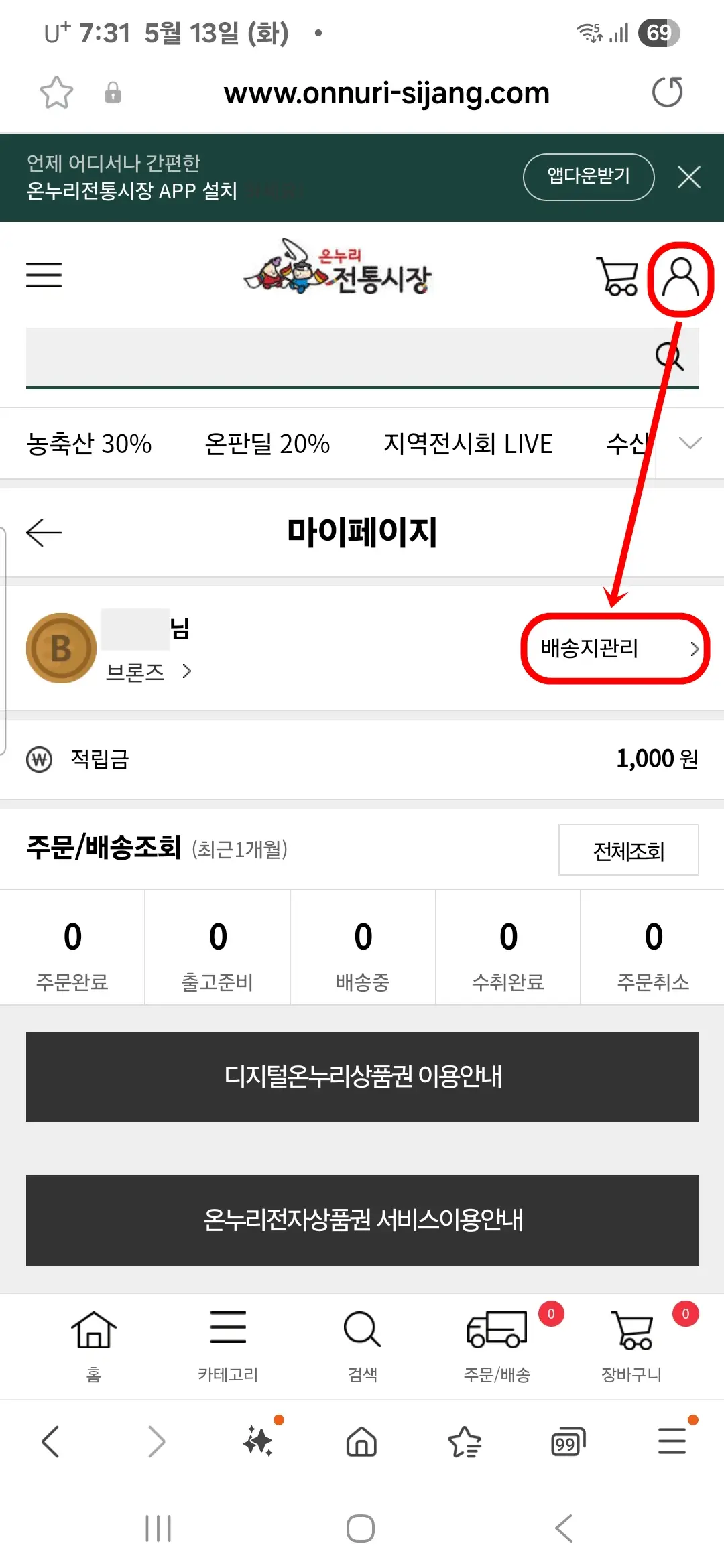Expand the category bar with the down chevron

tap(689, 444)
